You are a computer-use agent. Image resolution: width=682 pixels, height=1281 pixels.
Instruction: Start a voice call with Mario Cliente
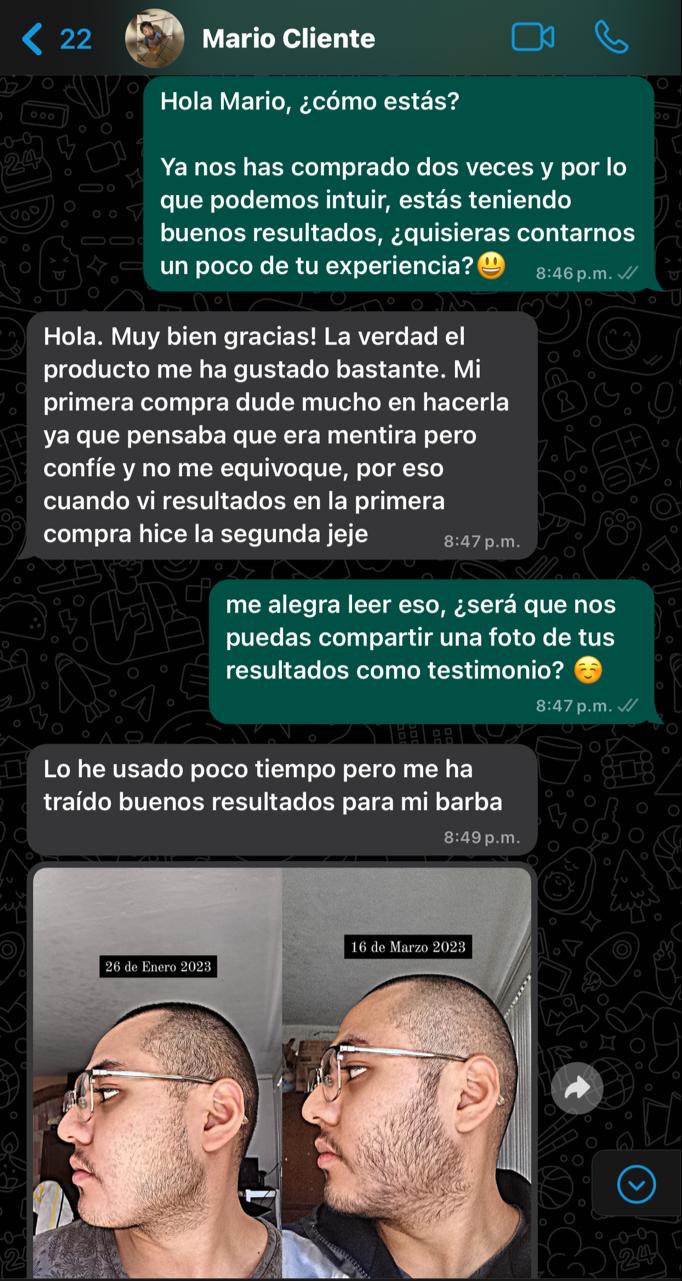point(611,38)
